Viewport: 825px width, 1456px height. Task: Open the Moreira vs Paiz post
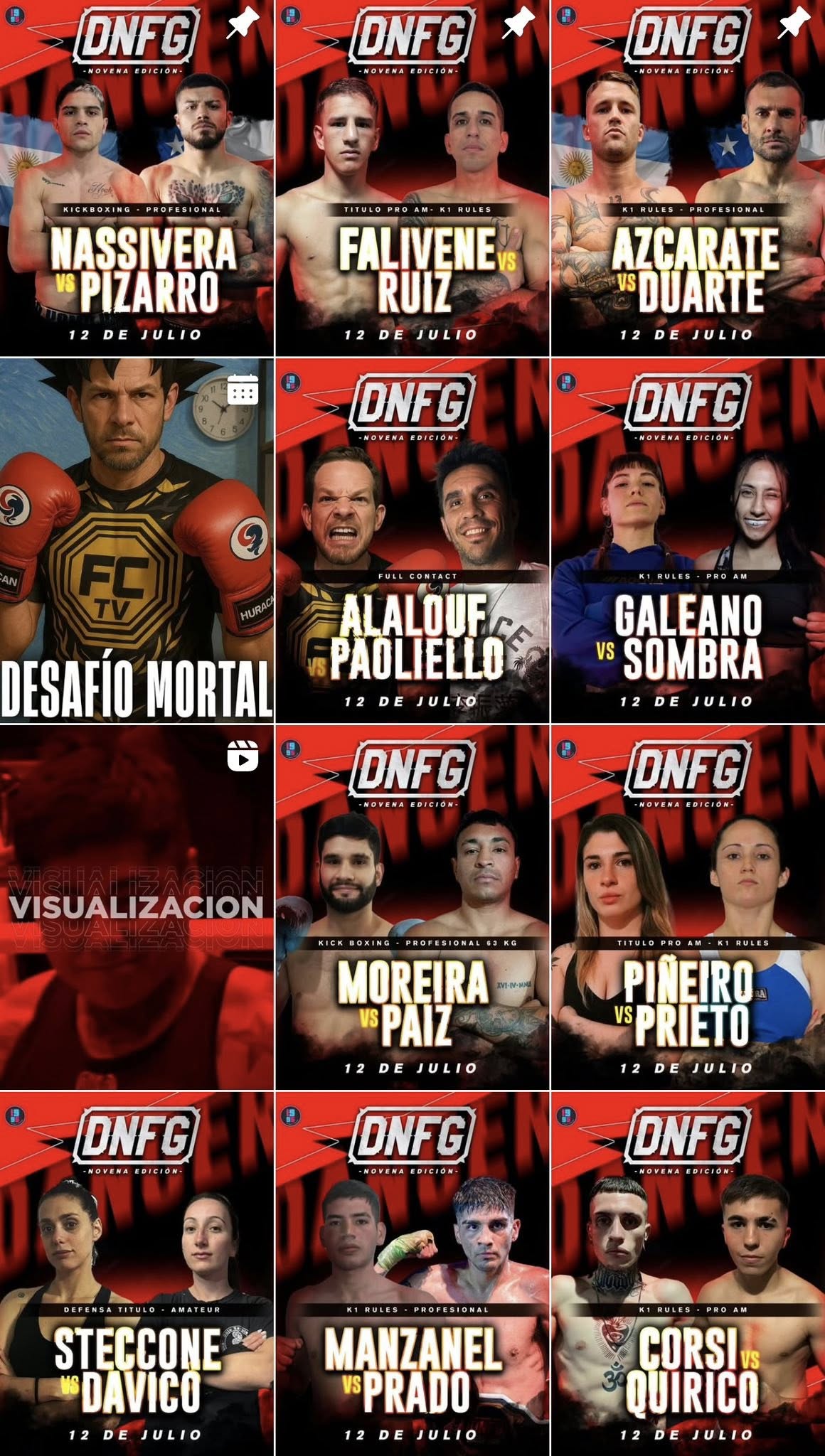click(412, 907)
